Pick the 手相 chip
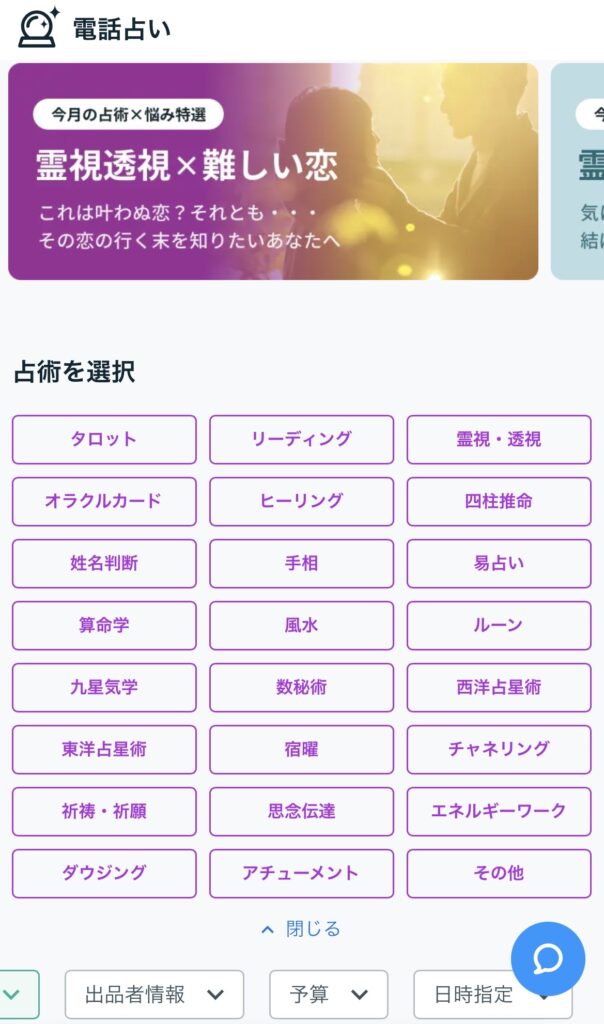Image resolution: width=604 pixels, height=1024 pixels. point(301,563)
